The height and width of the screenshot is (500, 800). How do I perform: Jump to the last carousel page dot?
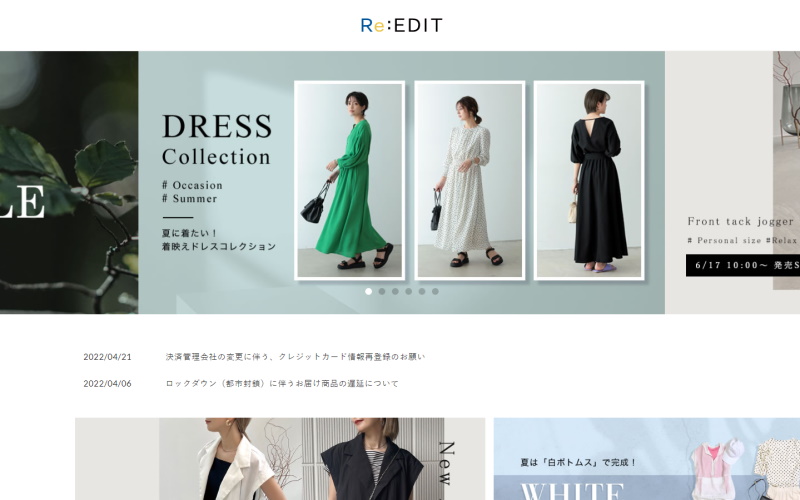tap(435, 291)
